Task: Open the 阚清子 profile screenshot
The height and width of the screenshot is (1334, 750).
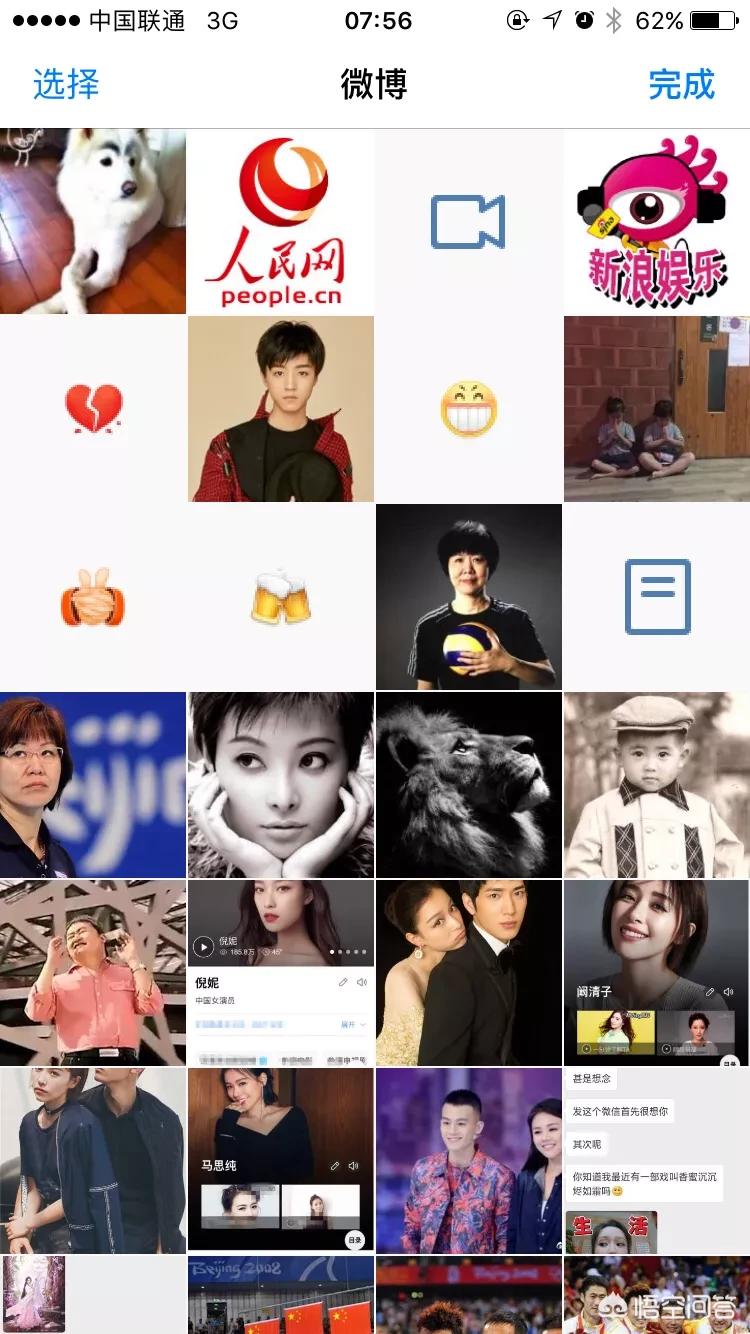Action: [x=657, y=973]
